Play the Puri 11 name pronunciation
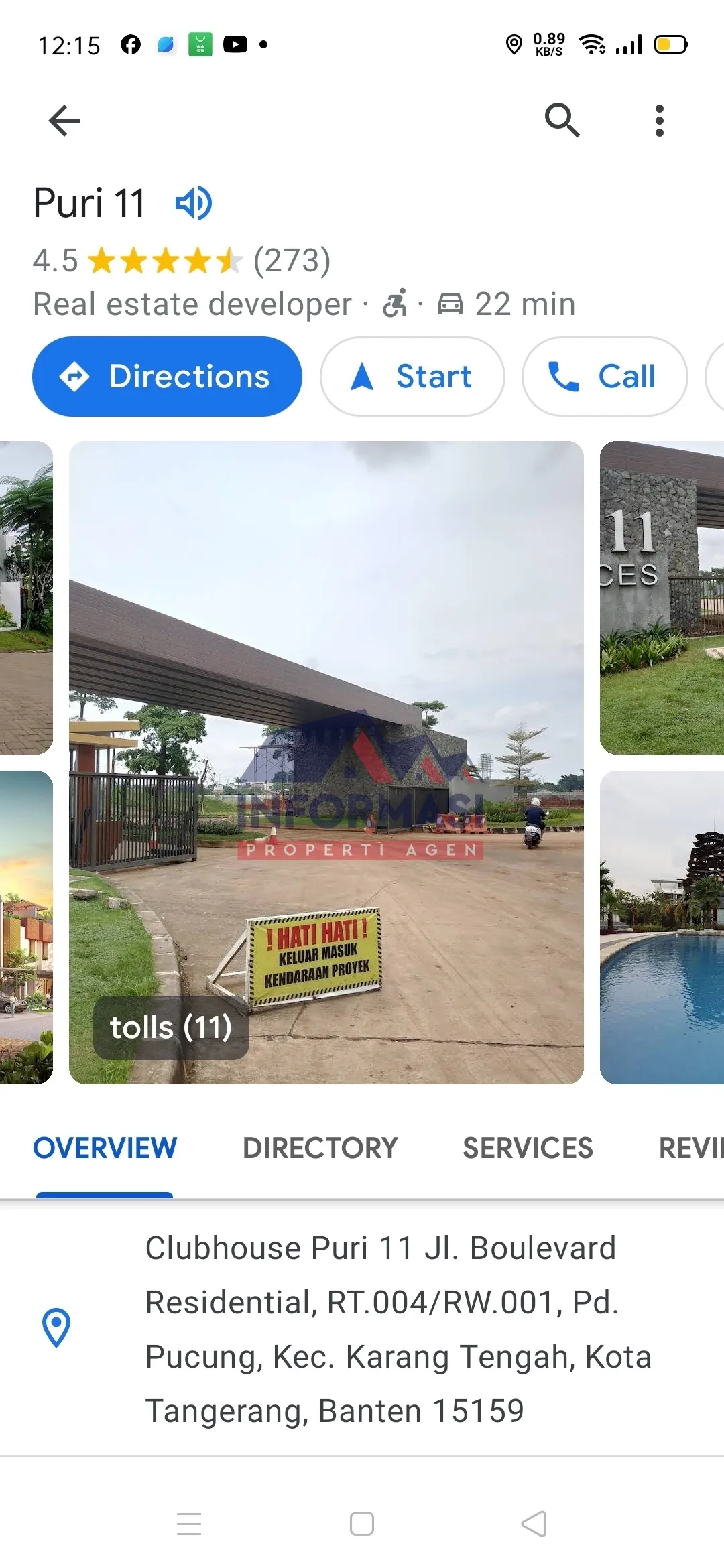 pos(194,203)
